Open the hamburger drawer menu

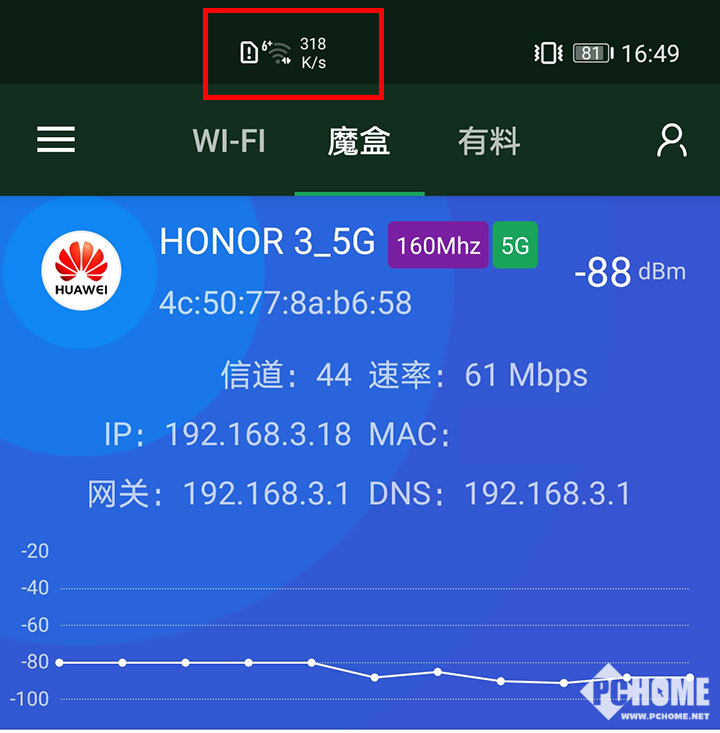point(56,140)
